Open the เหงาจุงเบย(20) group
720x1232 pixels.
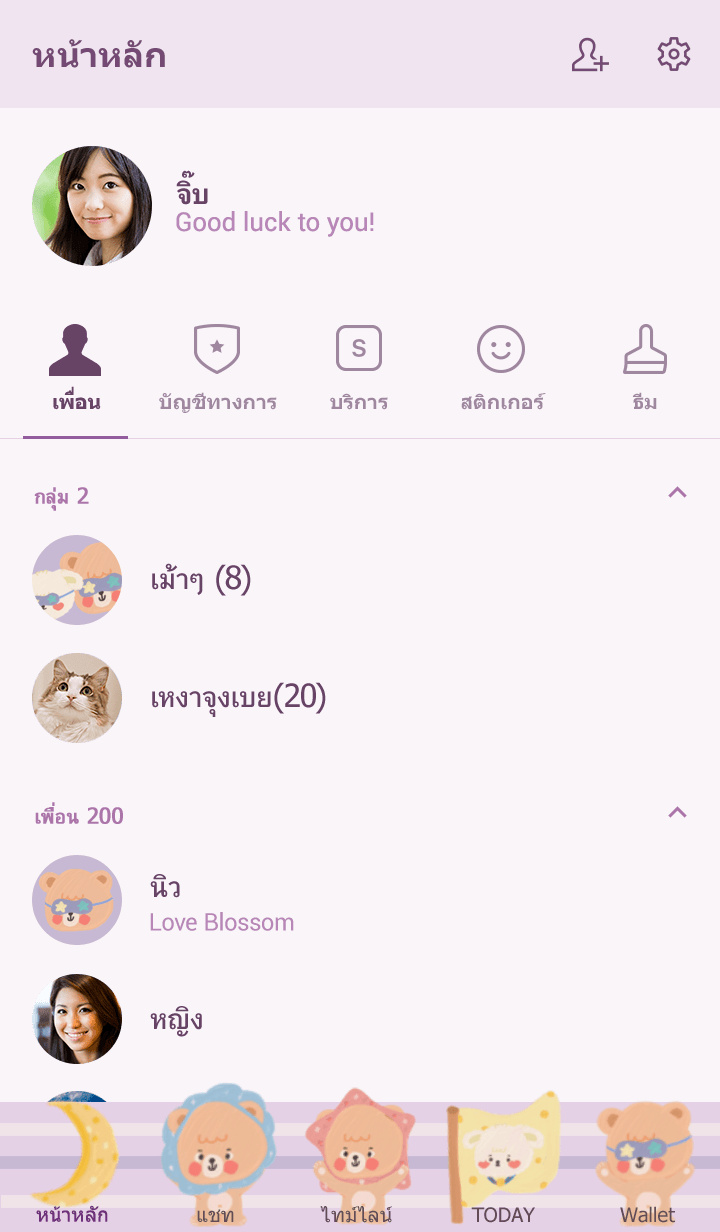click(238, 698)
